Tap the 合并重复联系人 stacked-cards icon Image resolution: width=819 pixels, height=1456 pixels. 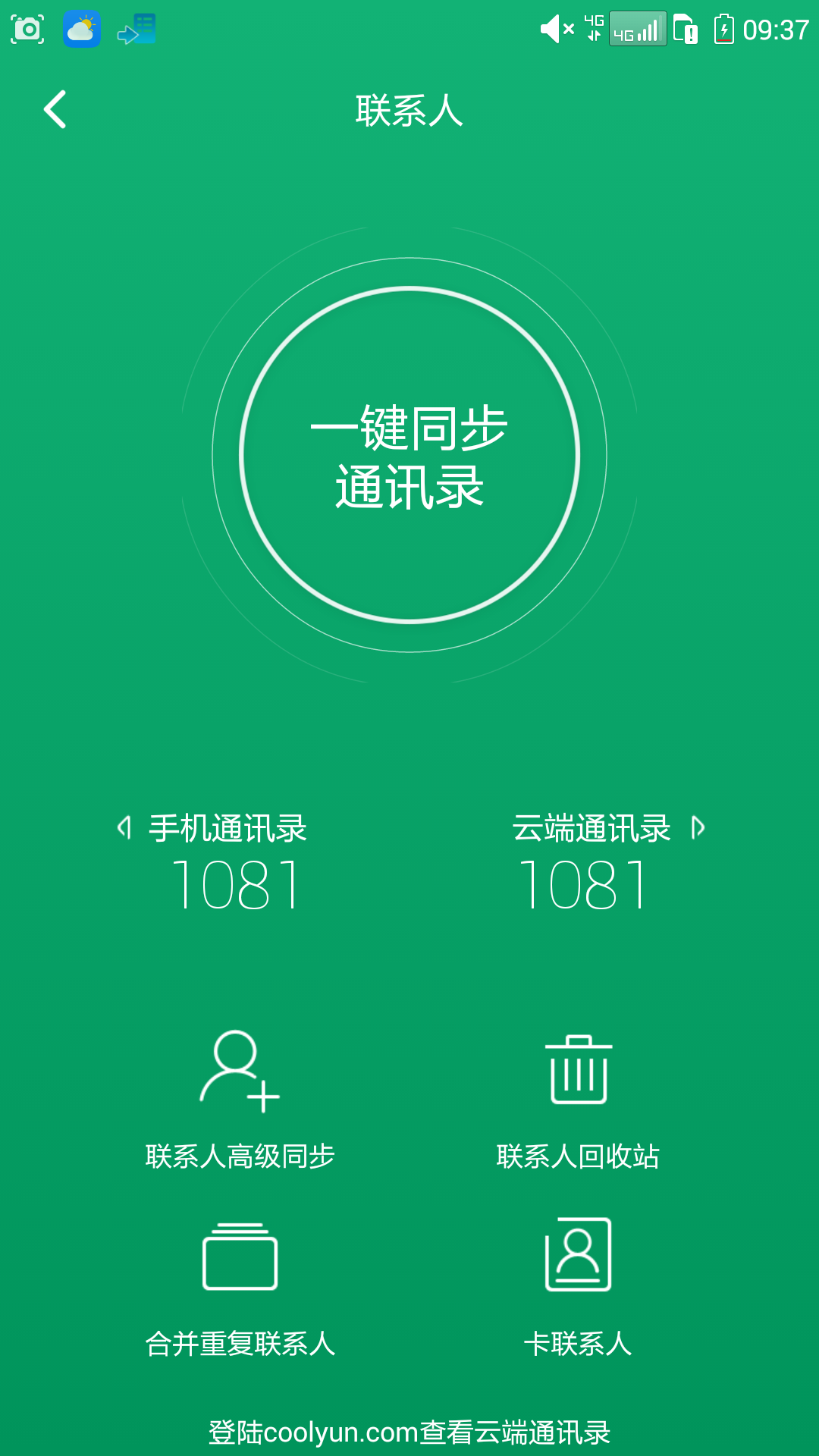(x=239, y=1259)
